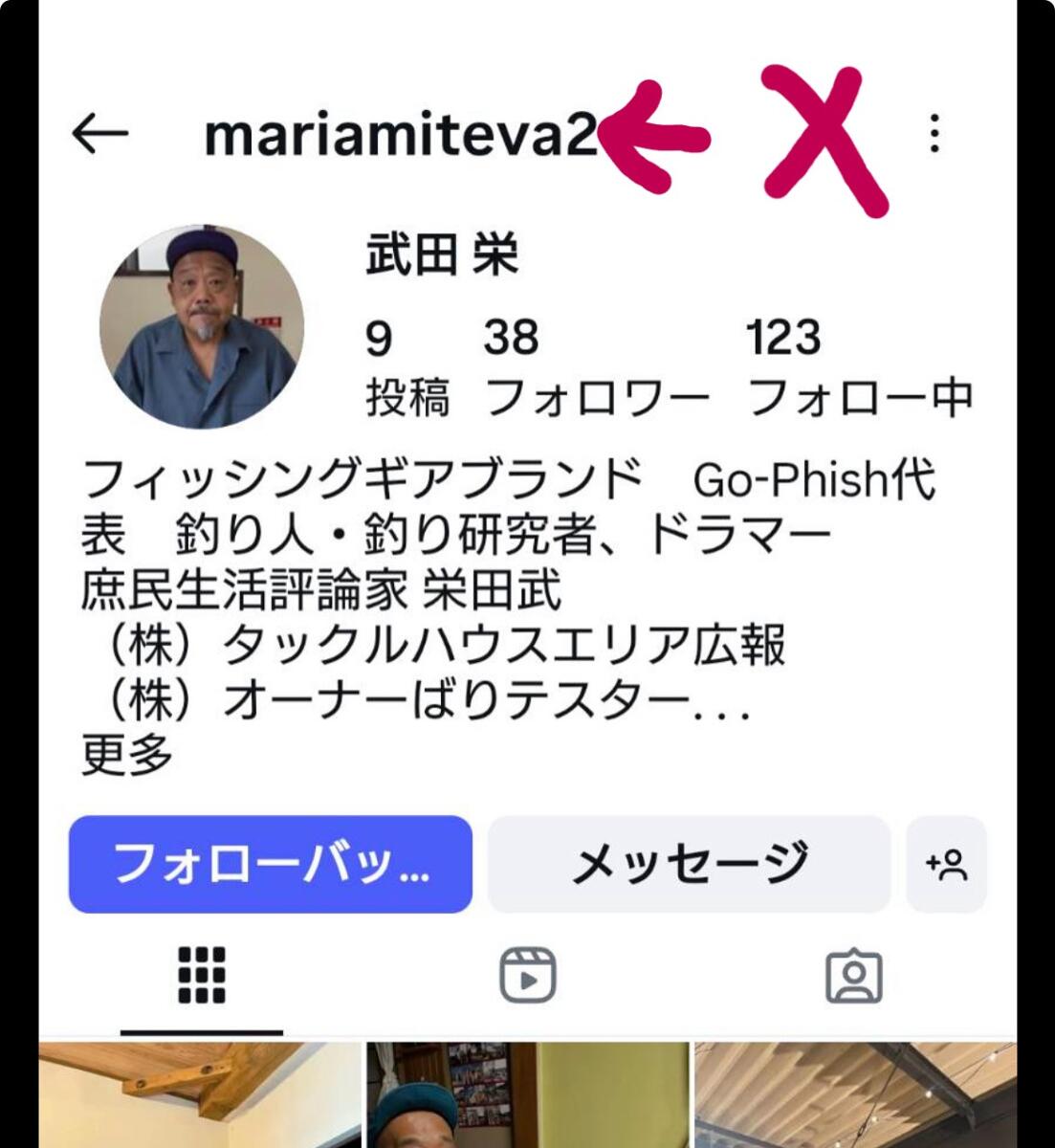Image resolution: width=1055 pixels, height=1148 pixels.
Task: Go back using the top arrow
Action: [x=100, y=135]
